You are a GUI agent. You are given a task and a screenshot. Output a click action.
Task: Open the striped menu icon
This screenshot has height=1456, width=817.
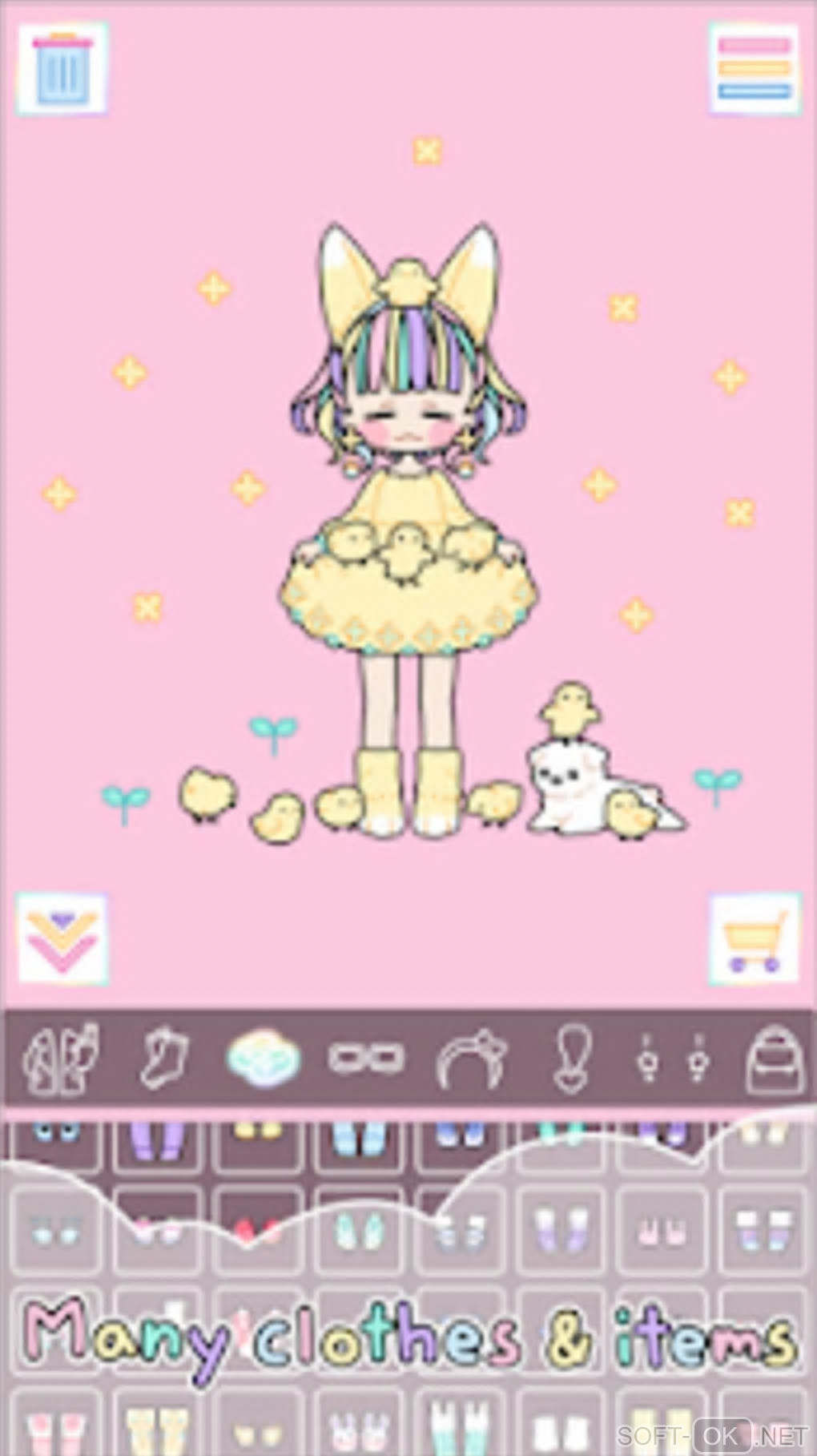click(754, 69)
